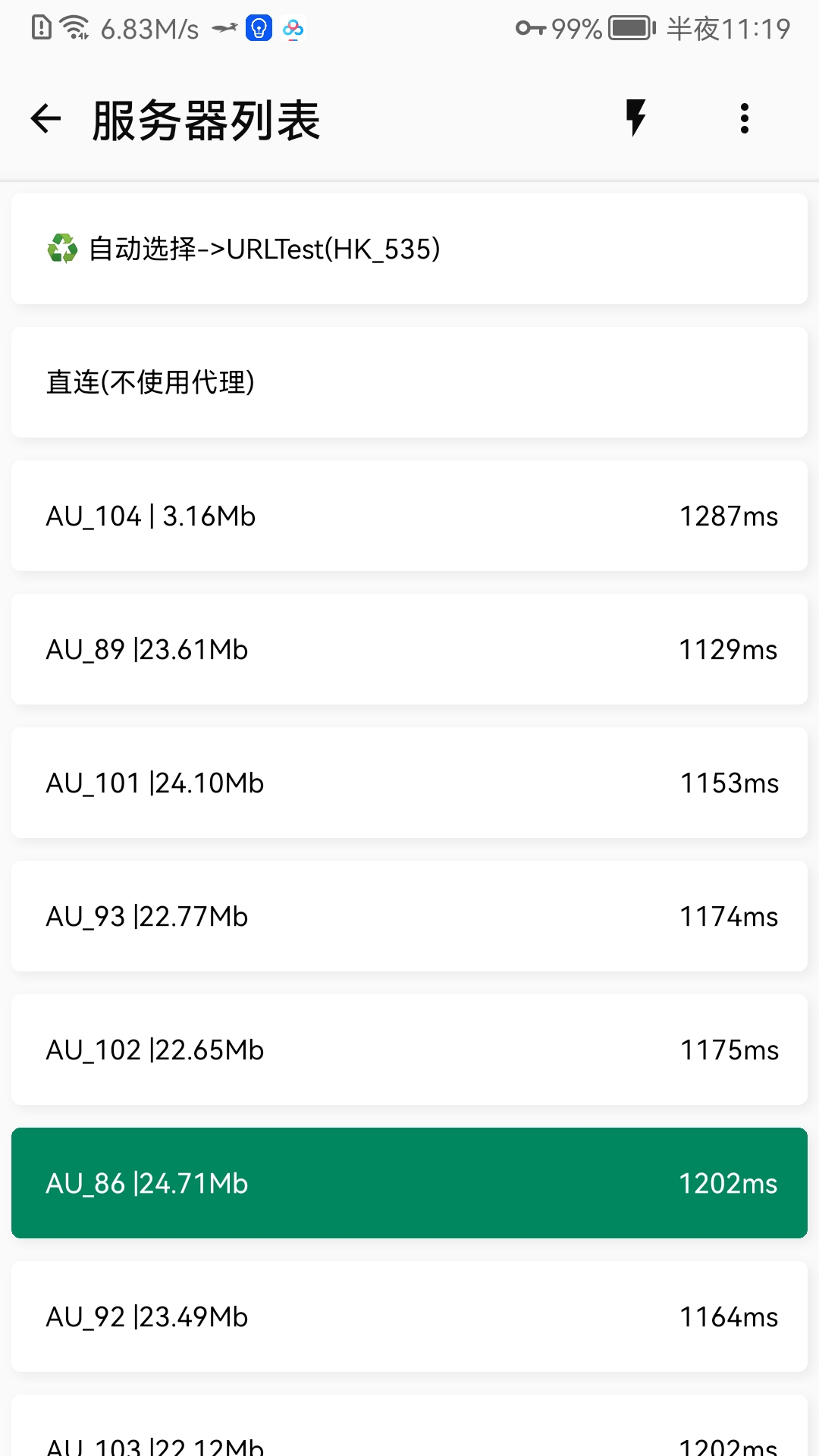
Task: Tap the highlighted AU_86 server
Action: point(409,1183)
